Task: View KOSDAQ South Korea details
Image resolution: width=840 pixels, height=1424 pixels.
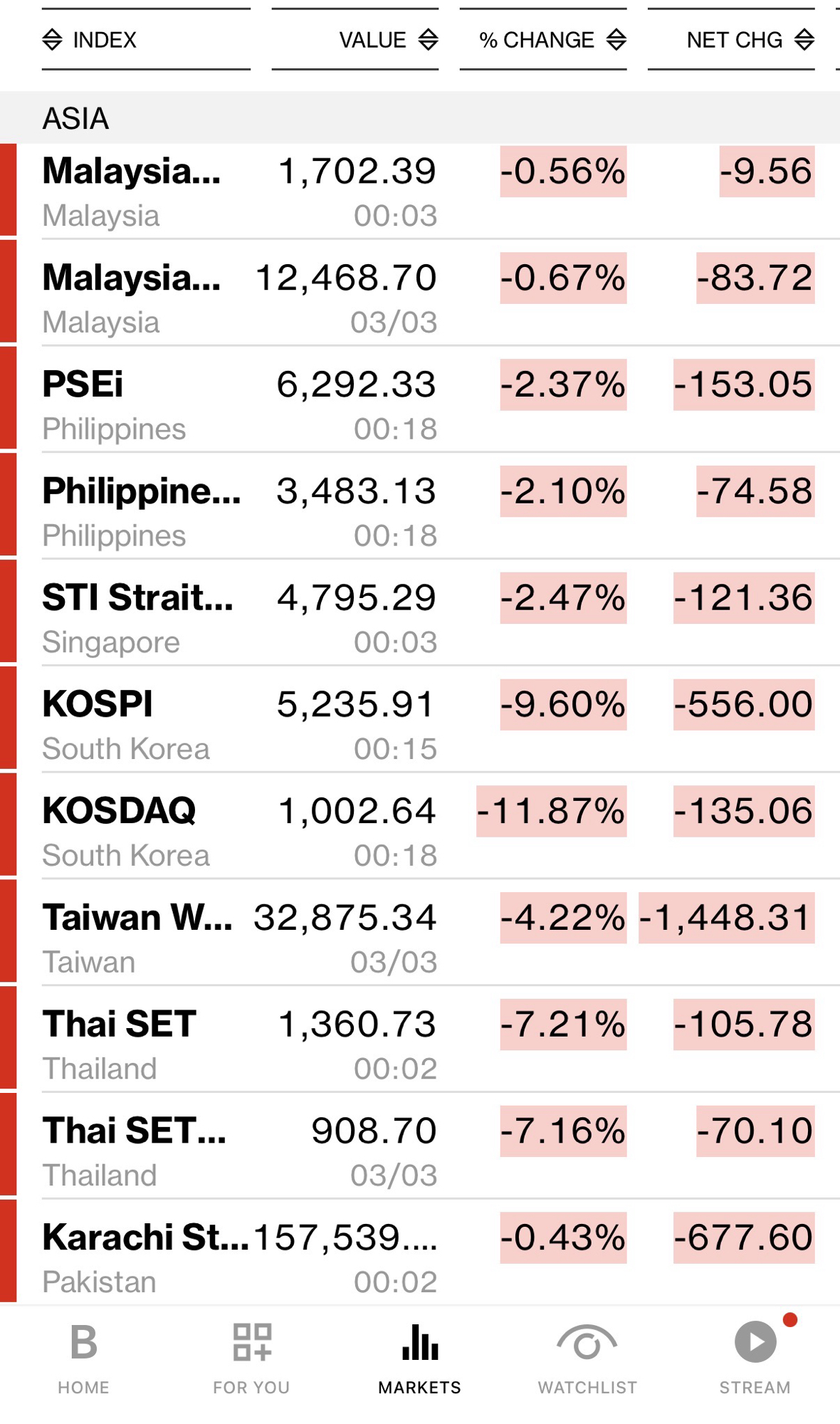Action: [238, 826]
